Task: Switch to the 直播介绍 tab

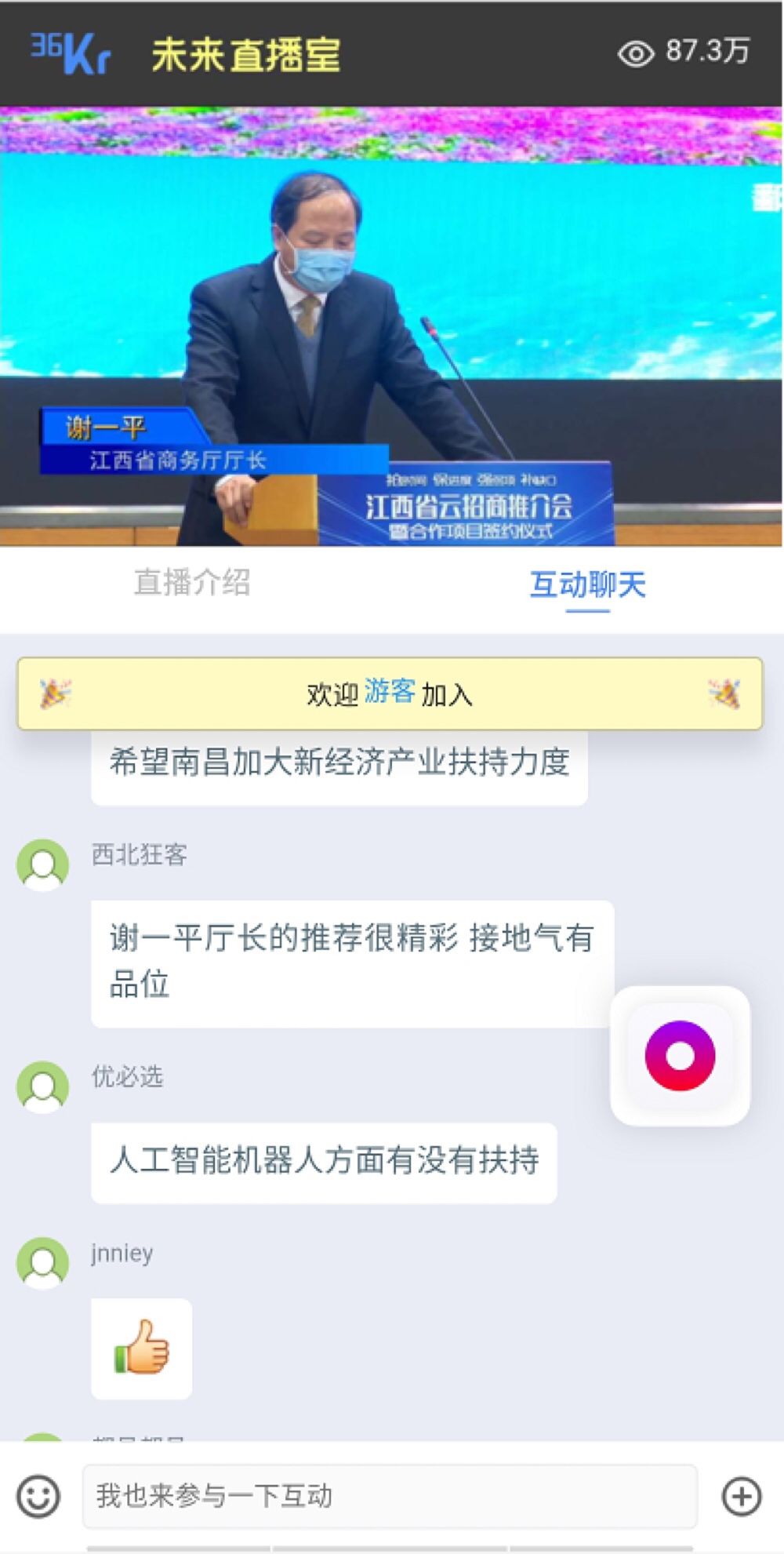Action: (192, 583)
